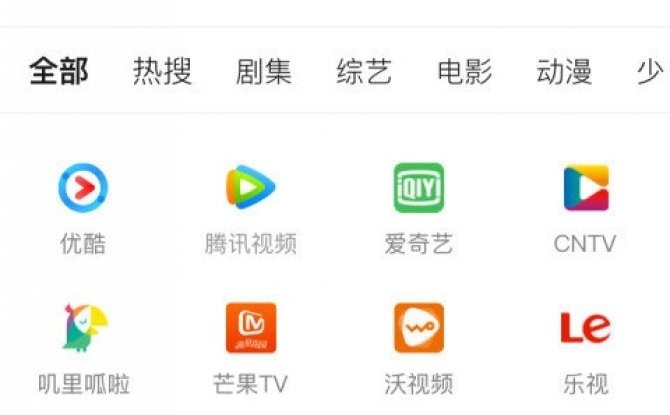
Task: Switch to the 动漫 tab
Action: point(565,72)
